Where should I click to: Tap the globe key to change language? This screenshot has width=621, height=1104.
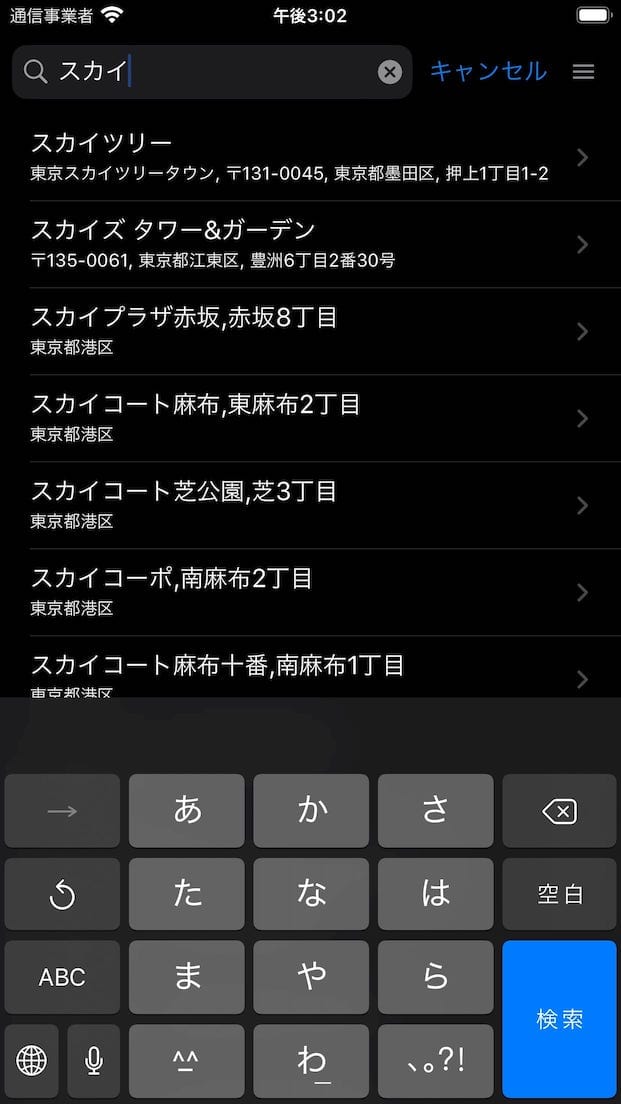pyautogui.click(x=32, y=1059)
